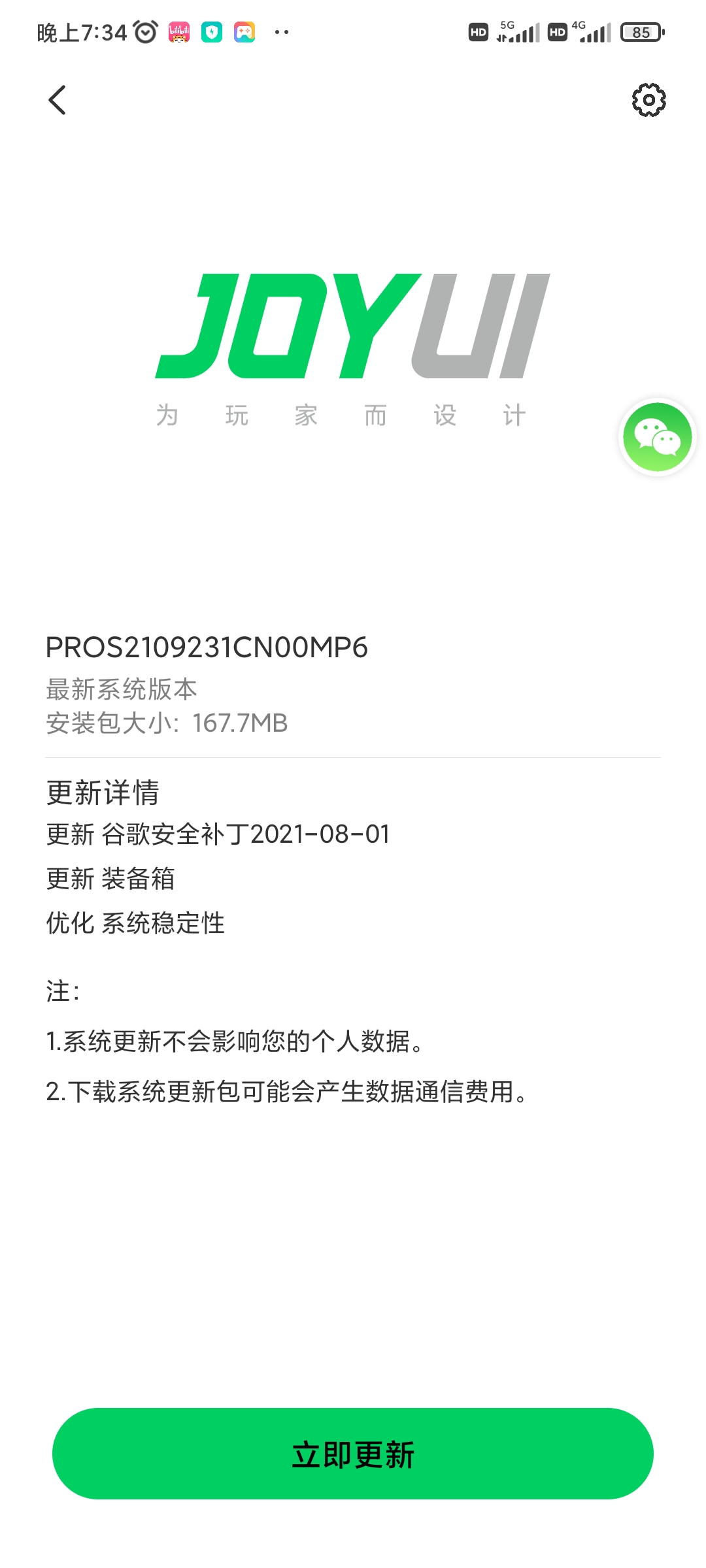Tap the 立即更新 button
The image size is (706, 1568).
(353, 1454)
